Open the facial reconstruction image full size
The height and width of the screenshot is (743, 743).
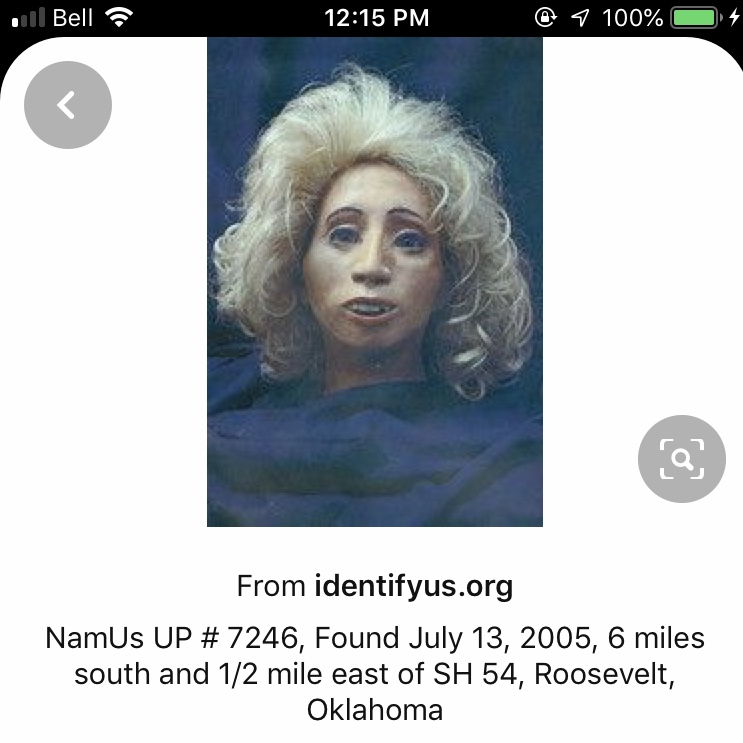coord(374,280)
